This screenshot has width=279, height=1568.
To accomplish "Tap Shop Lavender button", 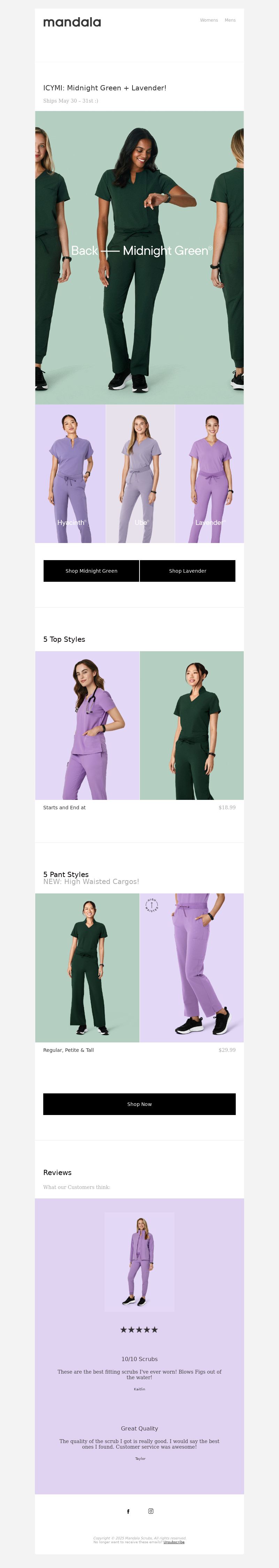I will coord(187,571).
